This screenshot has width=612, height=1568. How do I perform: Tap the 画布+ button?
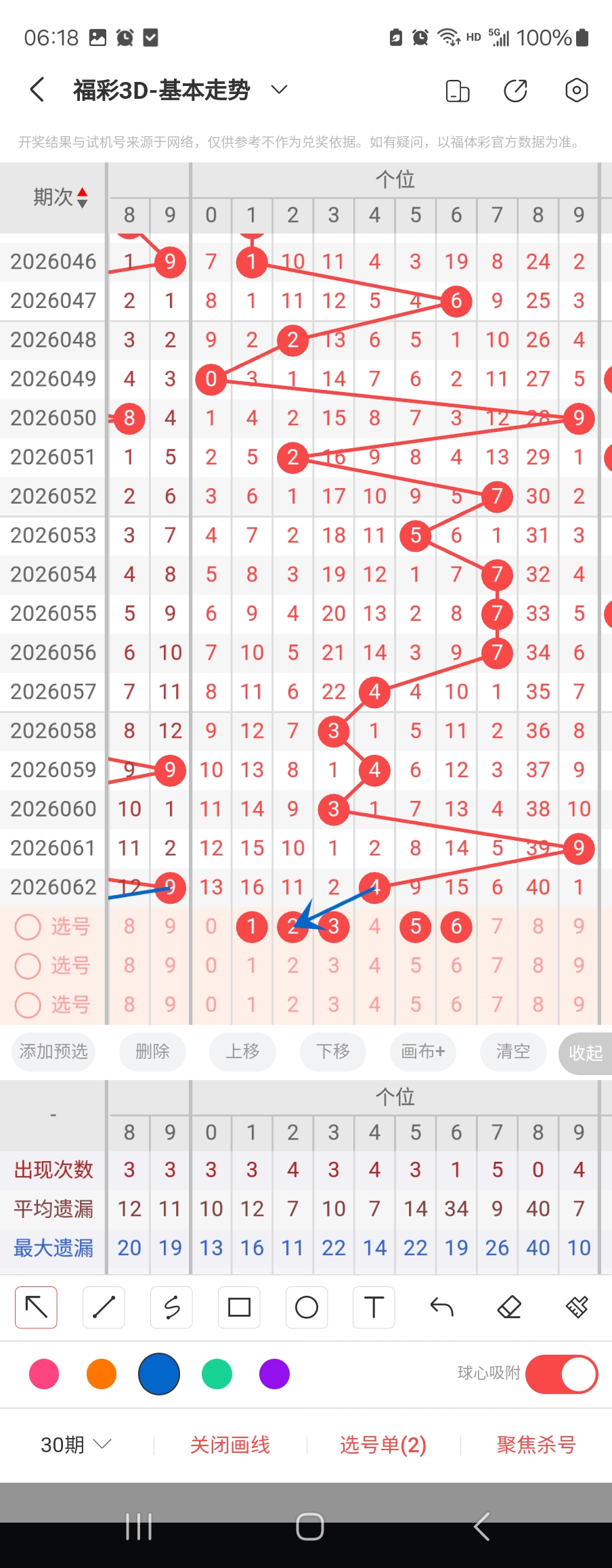coord(423,1051)
